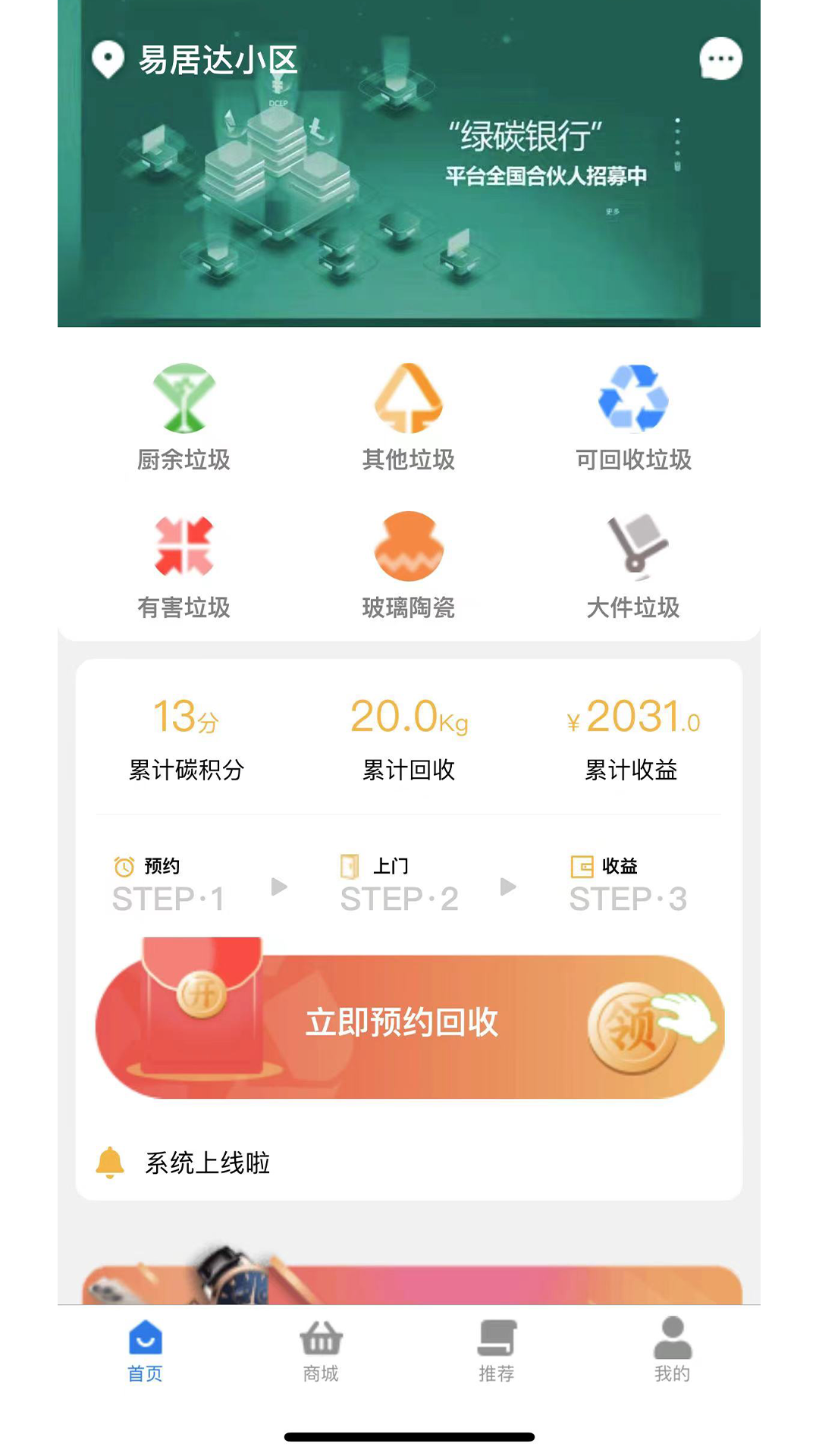Switch to the 首页 tab
This screenshot has height=1456, width=819.
point(145,1351)
